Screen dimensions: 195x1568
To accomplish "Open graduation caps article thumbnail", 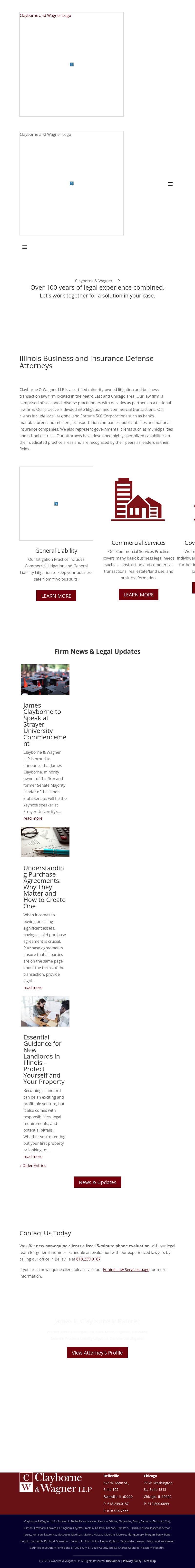I will click(45, 679).
